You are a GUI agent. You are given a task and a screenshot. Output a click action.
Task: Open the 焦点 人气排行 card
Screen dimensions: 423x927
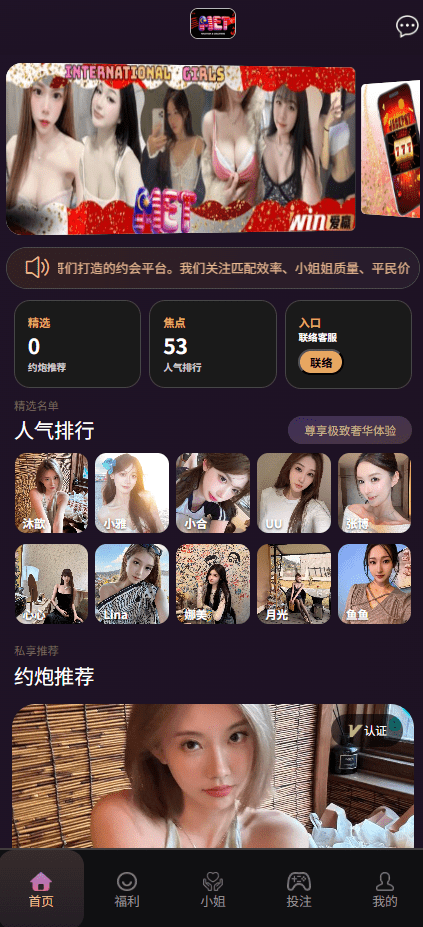pos(213,344)
